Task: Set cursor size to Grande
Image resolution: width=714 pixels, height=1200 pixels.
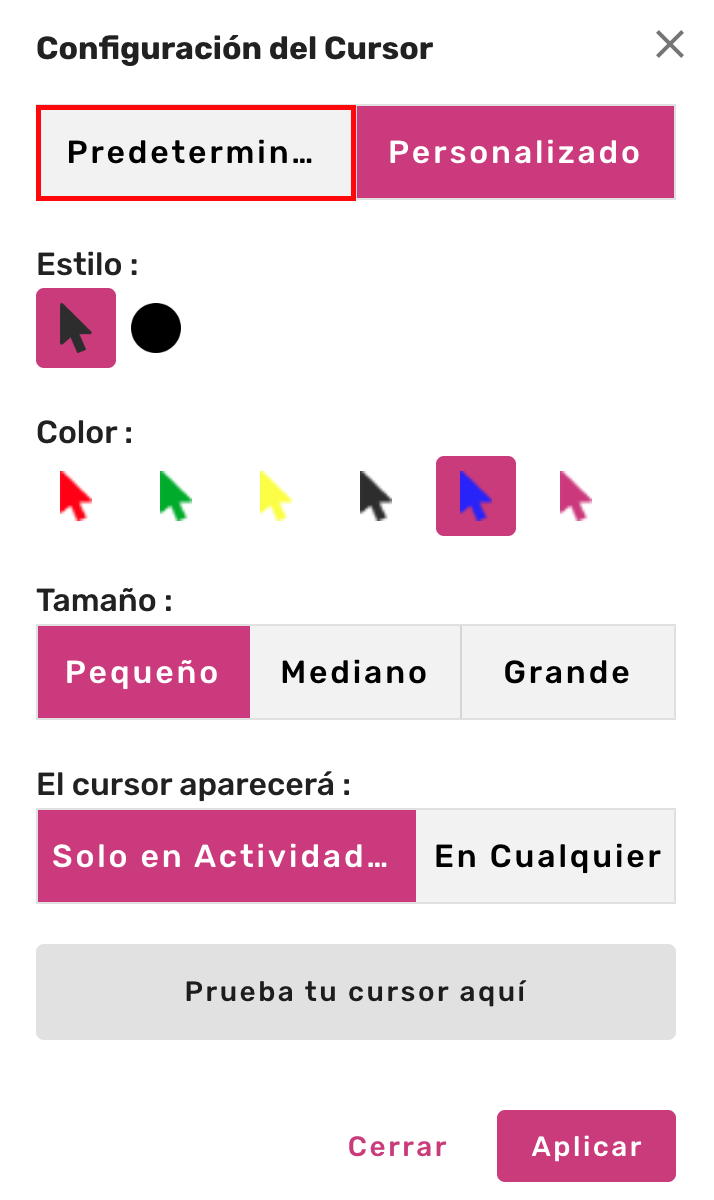Action: pyautogui.click(x=567, y=672)
